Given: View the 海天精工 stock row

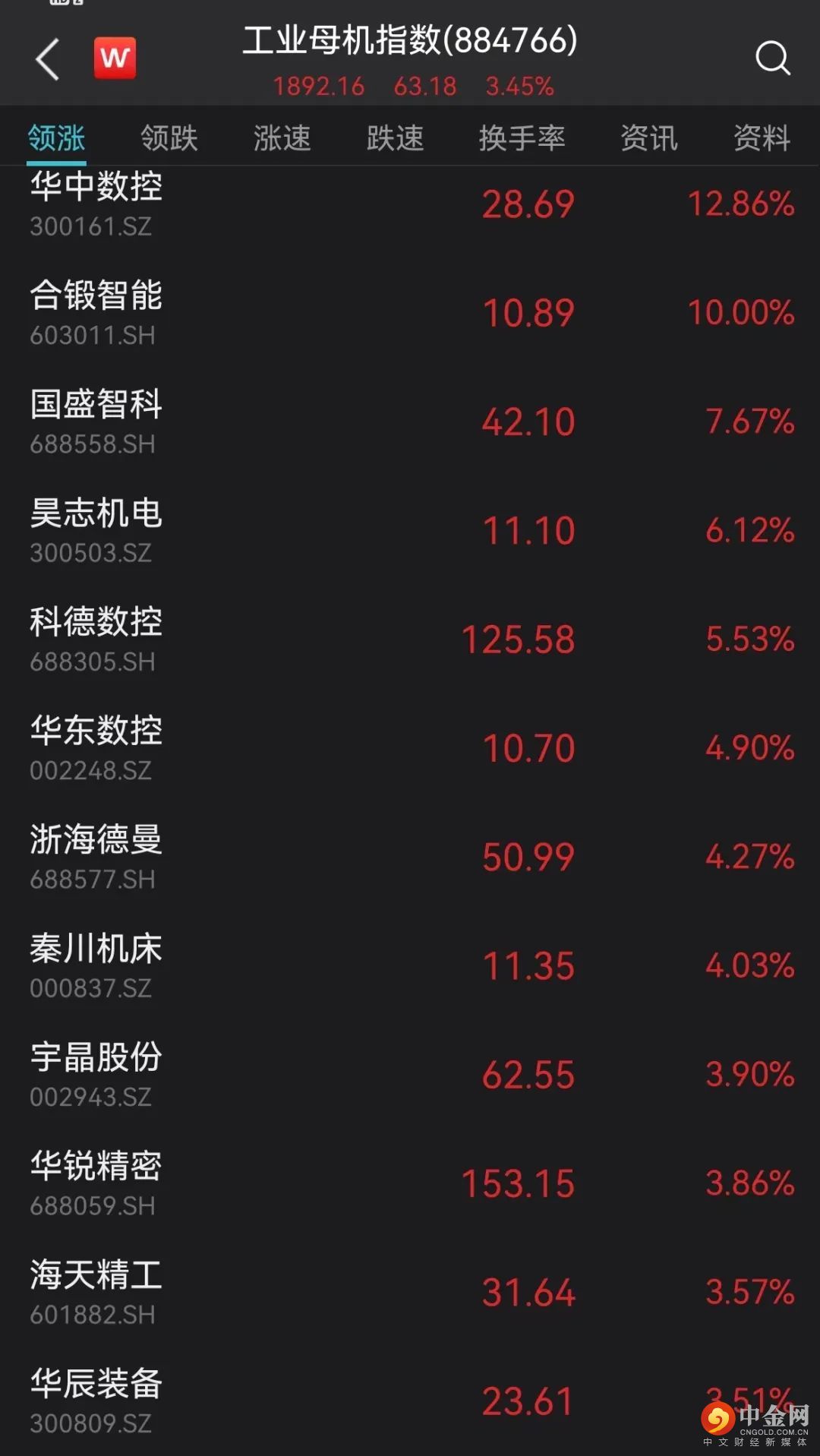Looking at the screenshot, I should click(96, 1292).
